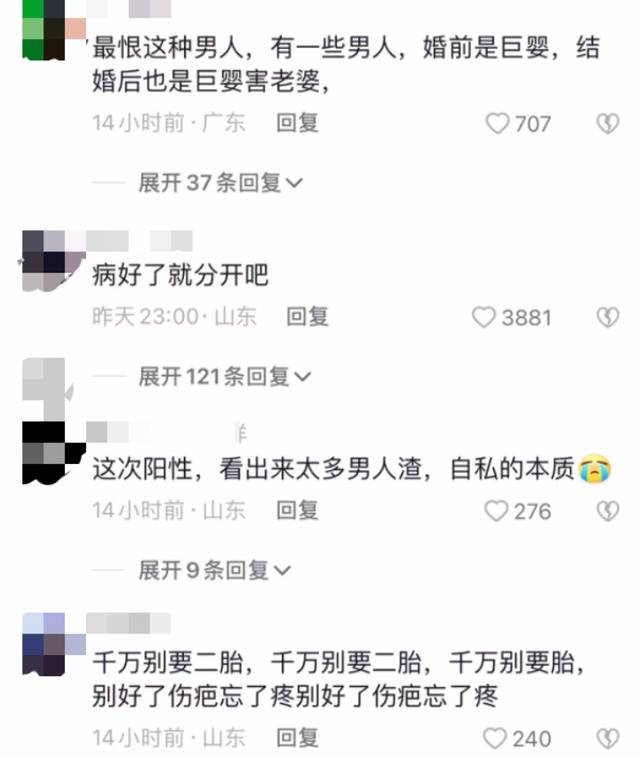This screenshot has width=640, height=758.
Task: Open avatar of 病好了就分开吧 commenter
Action: (43, 260)
